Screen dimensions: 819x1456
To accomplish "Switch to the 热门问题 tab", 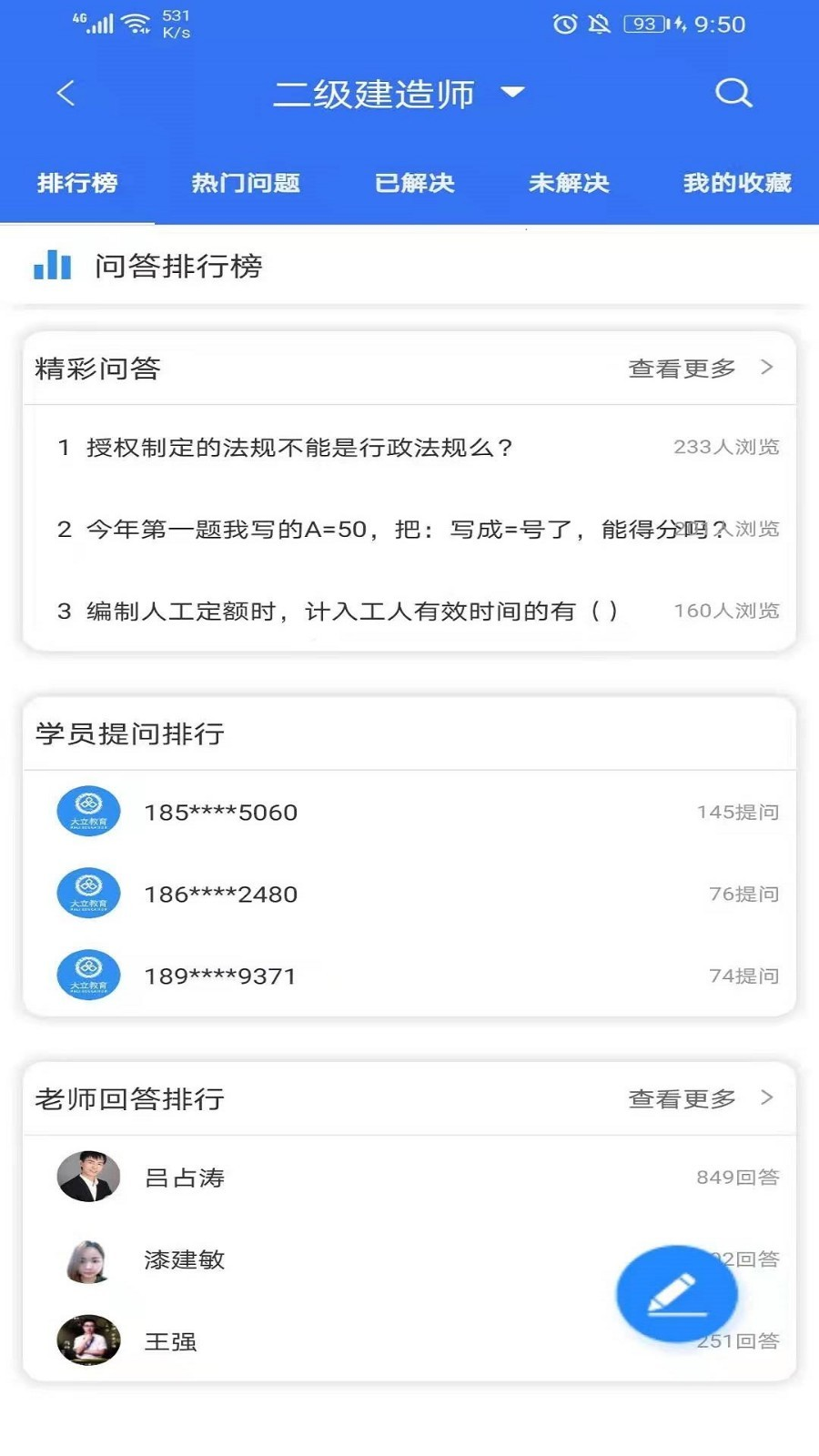I will click(x=248, y=182).
